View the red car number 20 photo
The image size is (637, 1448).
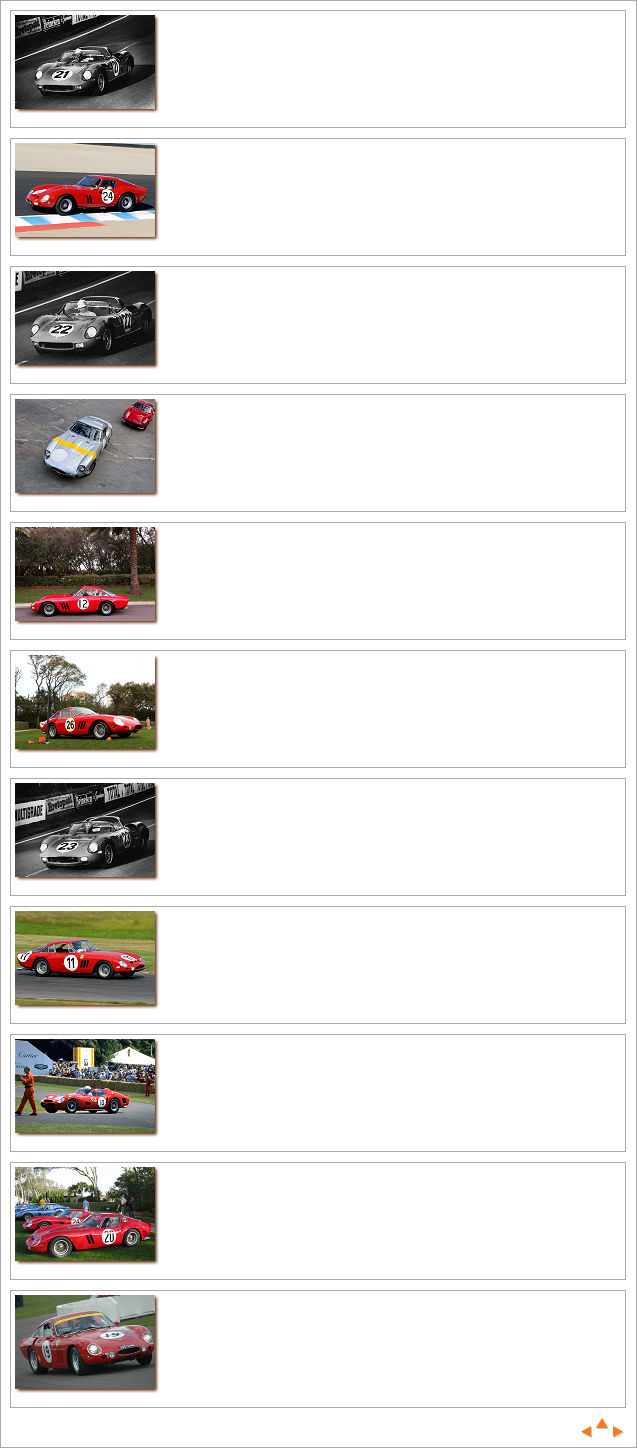click(x=85, y=1214)
